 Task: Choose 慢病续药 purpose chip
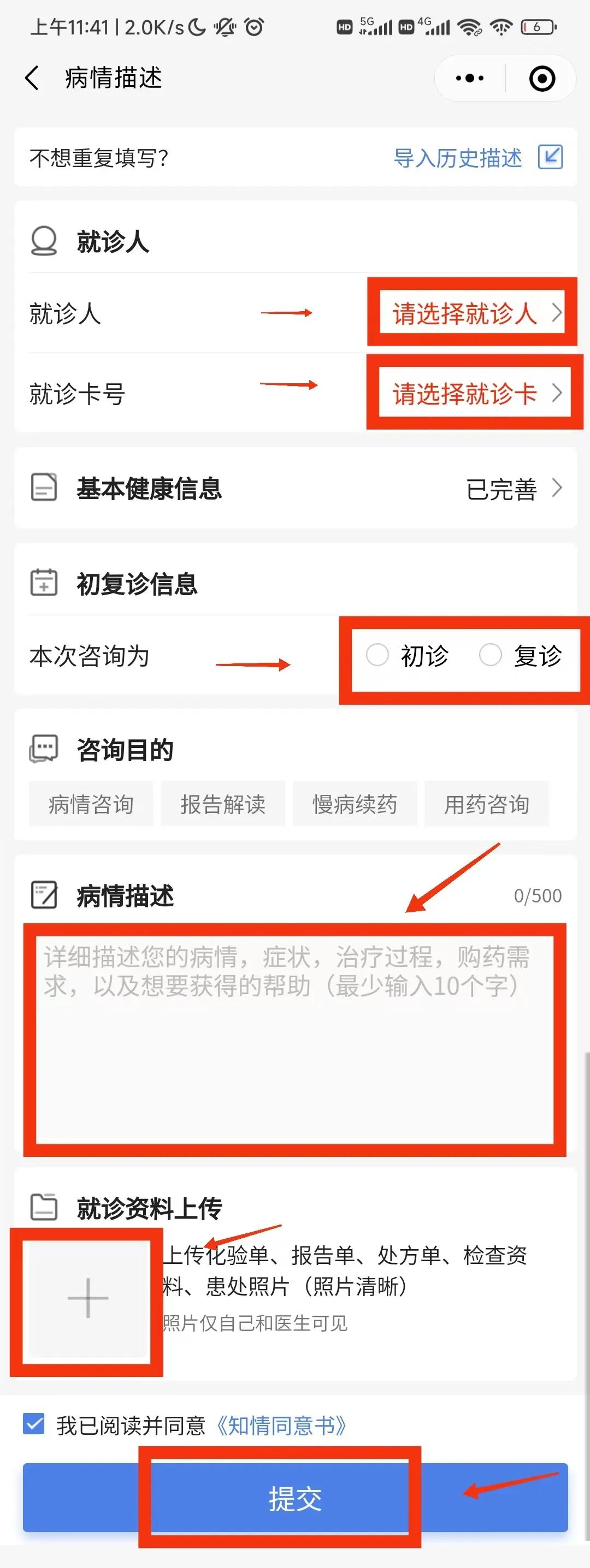355,804
